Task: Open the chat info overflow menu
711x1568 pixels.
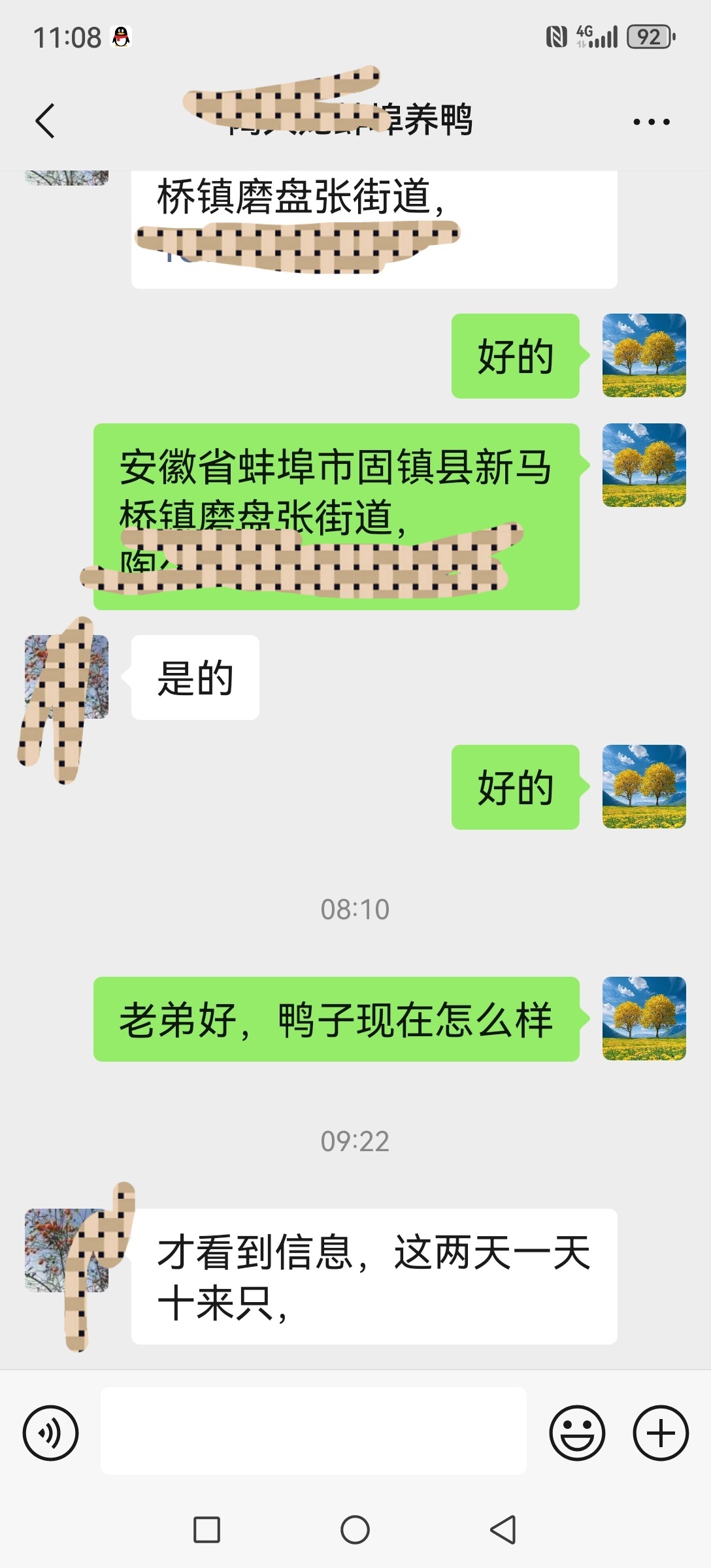Action: [x=651, y=122]
